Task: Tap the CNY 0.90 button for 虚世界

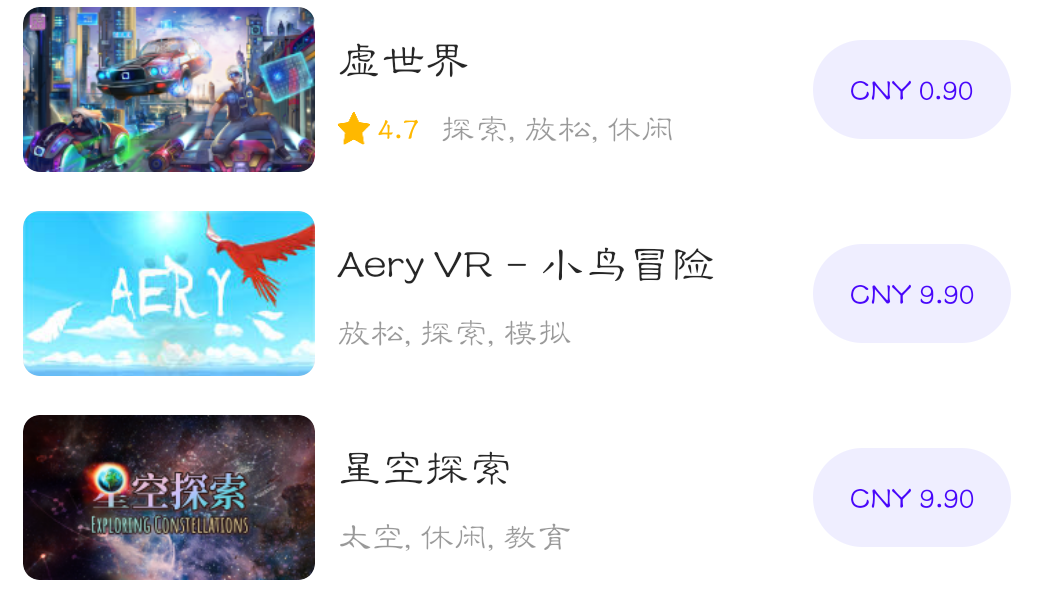Action: (911, 90)
